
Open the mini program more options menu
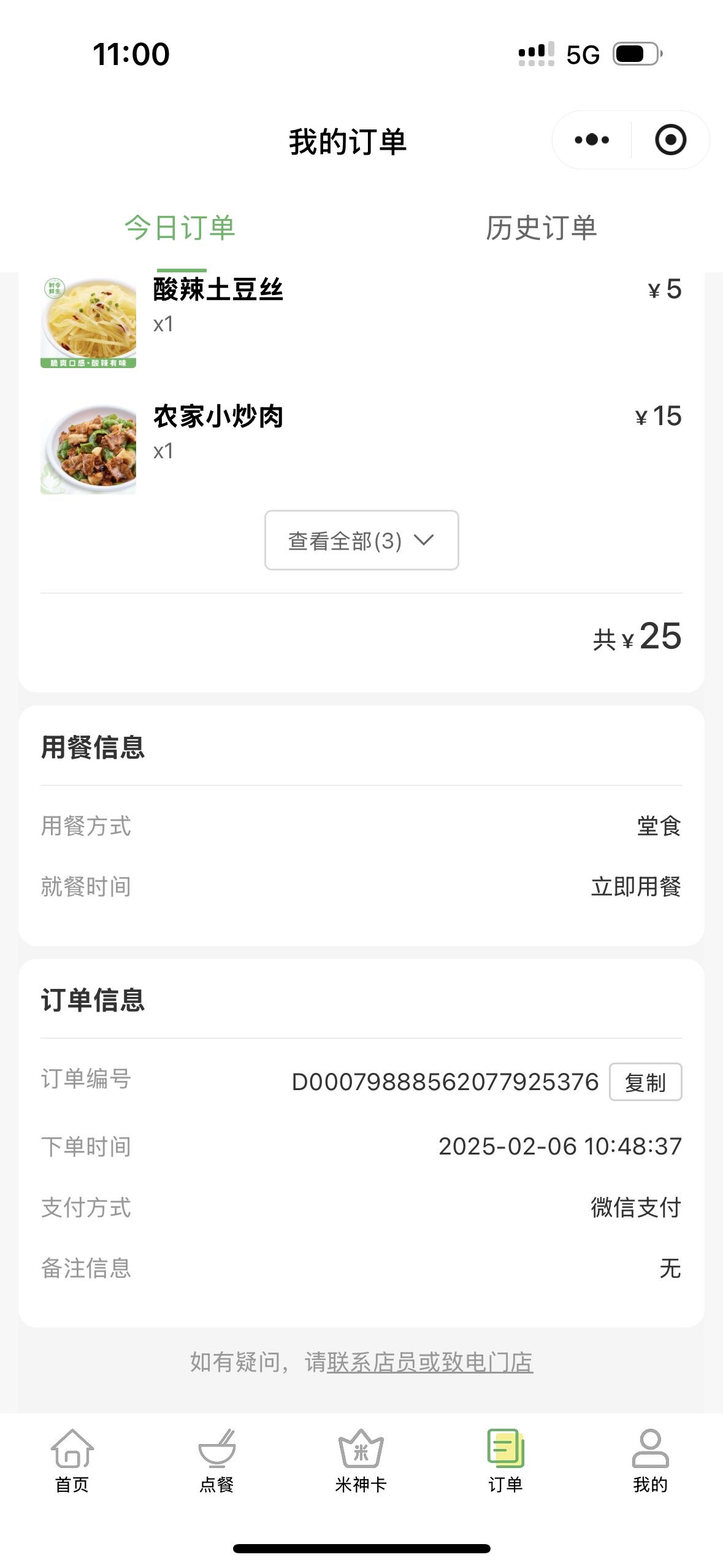click(592, 140)
